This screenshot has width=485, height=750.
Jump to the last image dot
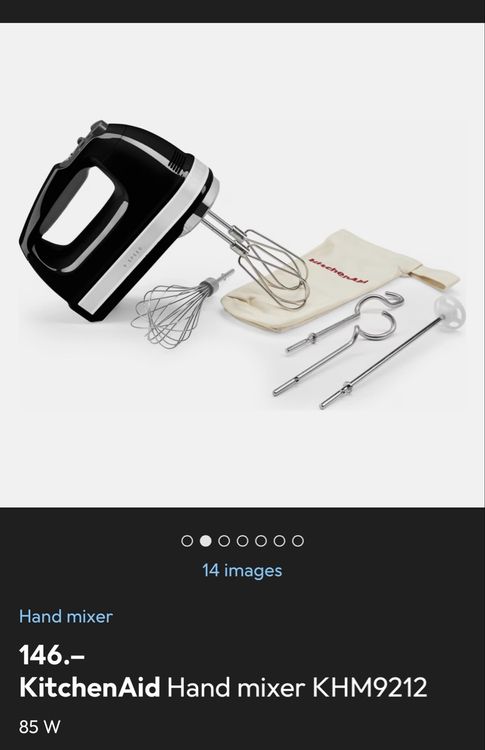click(298, 541)
